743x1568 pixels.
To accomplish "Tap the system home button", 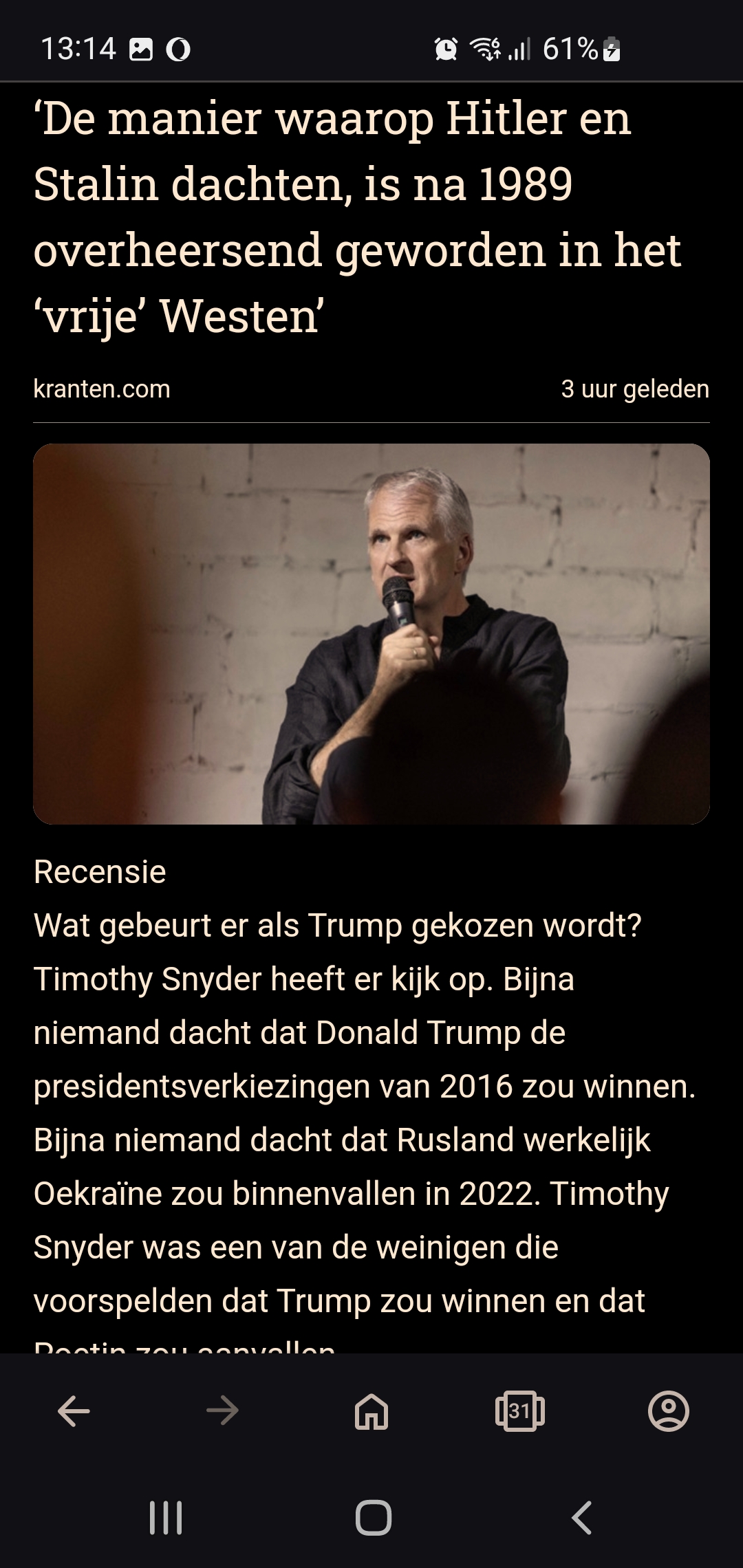I will coord(374,1518).
